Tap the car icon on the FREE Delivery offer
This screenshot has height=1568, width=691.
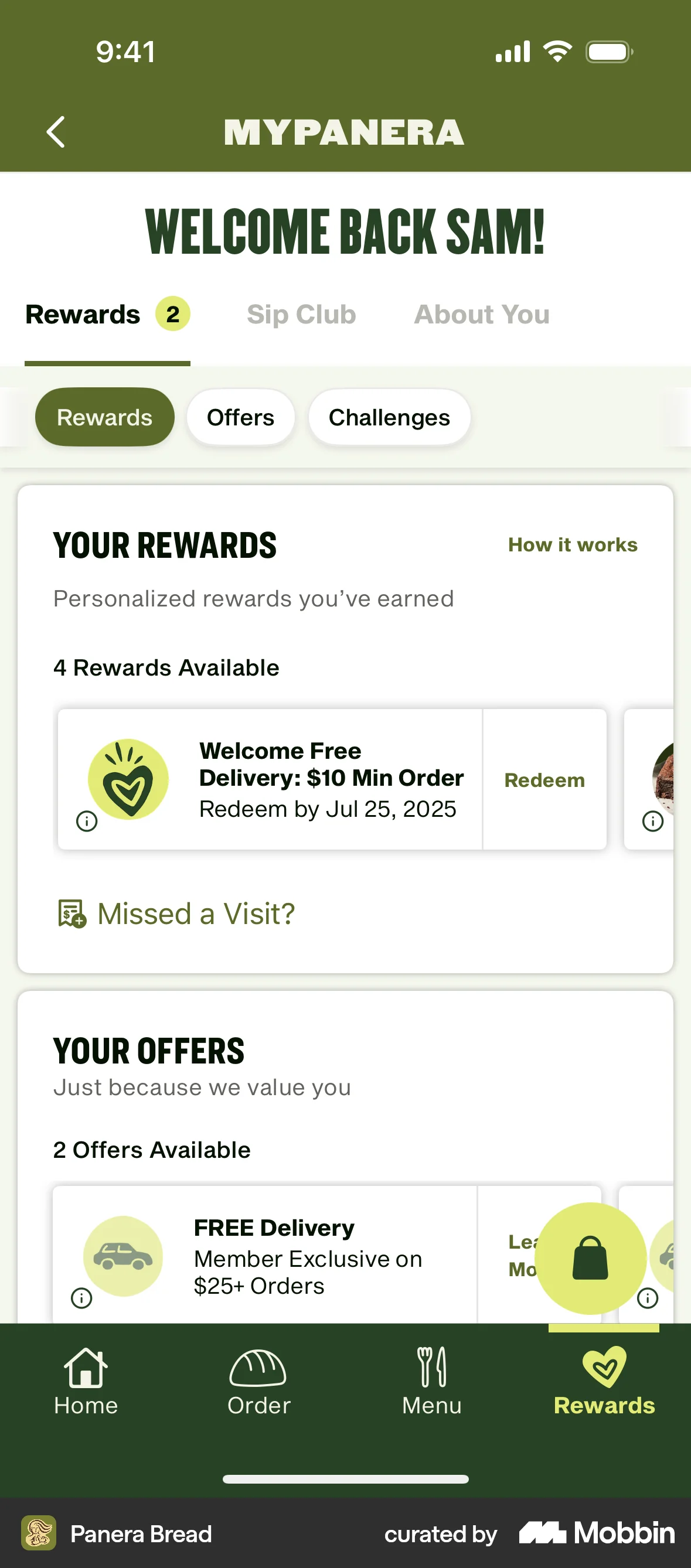point(123,1256)
